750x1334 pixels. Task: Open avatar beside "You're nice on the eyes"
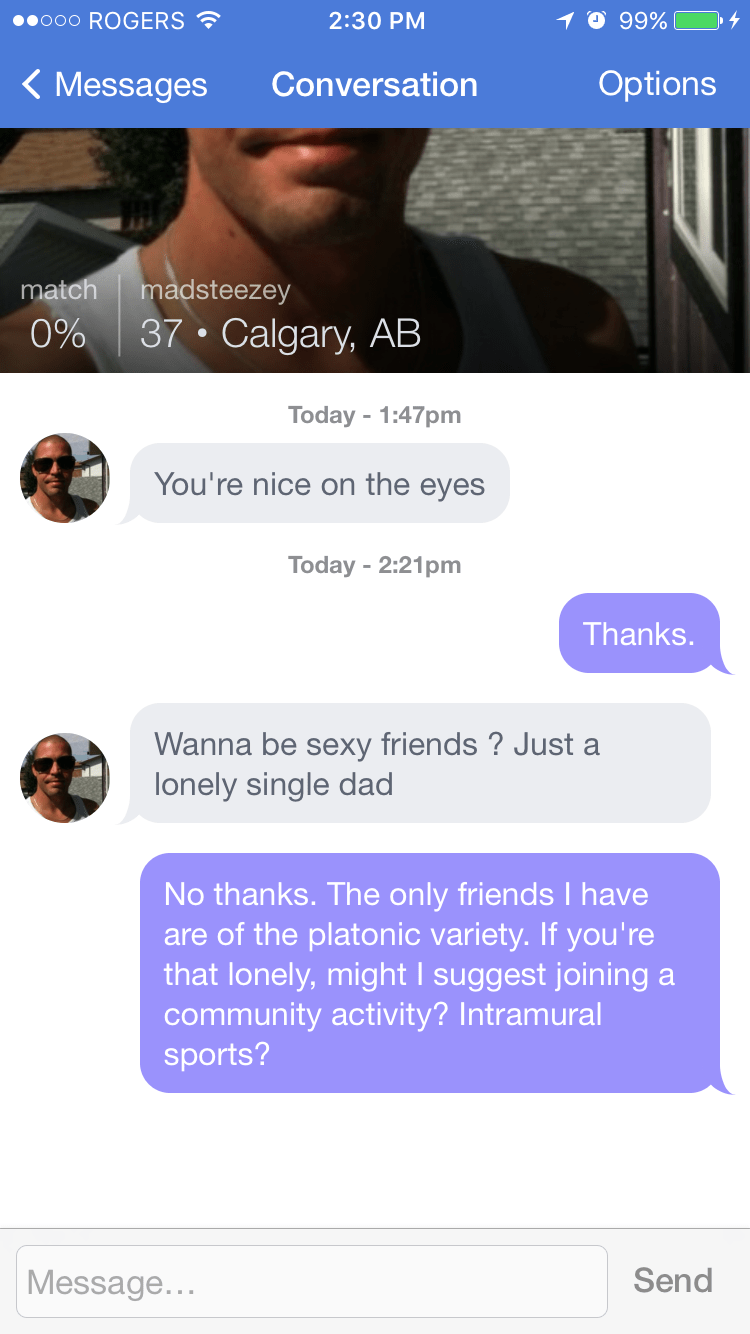65,478
